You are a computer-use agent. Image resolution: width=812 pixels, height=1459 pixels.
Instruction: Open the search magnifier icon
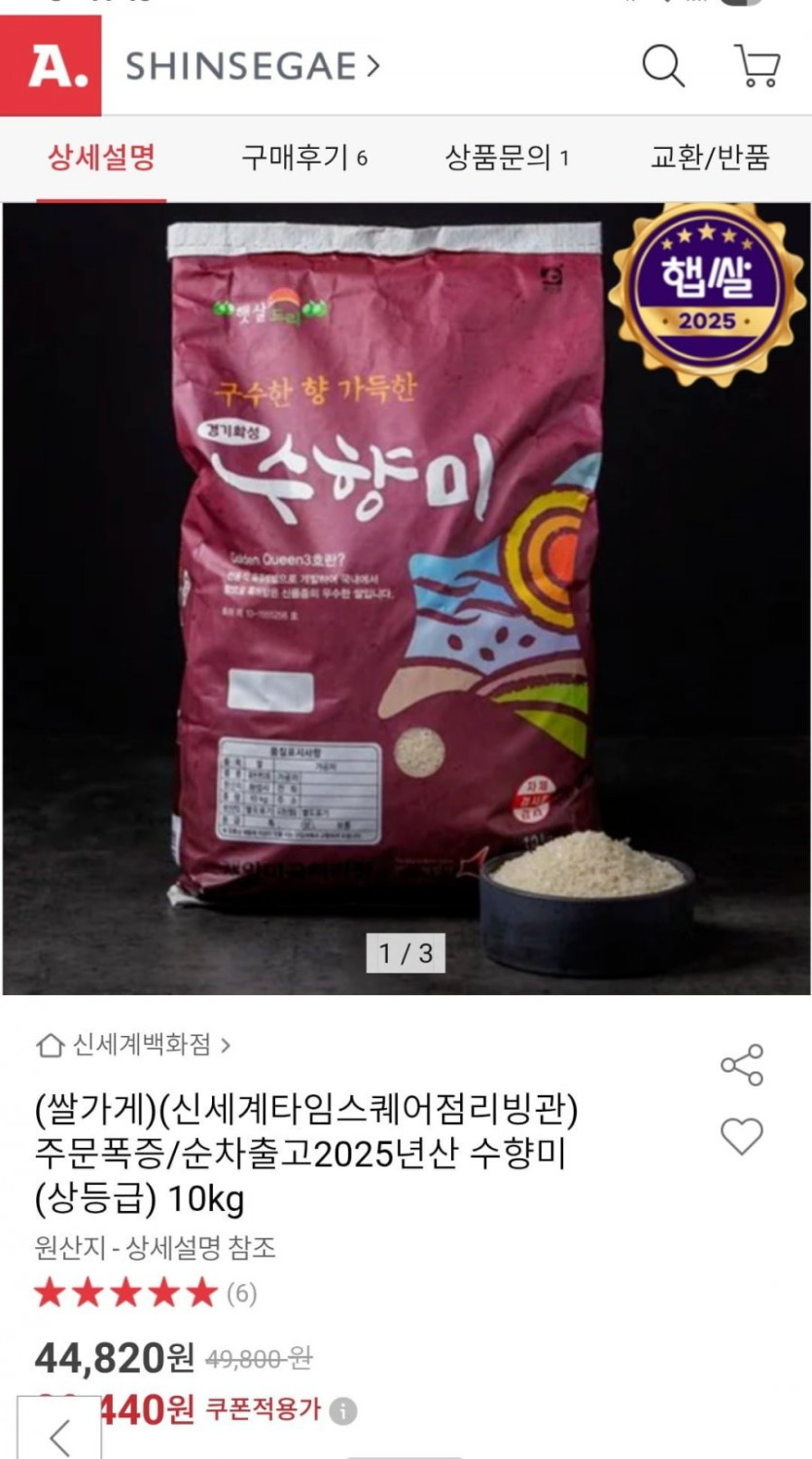tap(663, 66)
